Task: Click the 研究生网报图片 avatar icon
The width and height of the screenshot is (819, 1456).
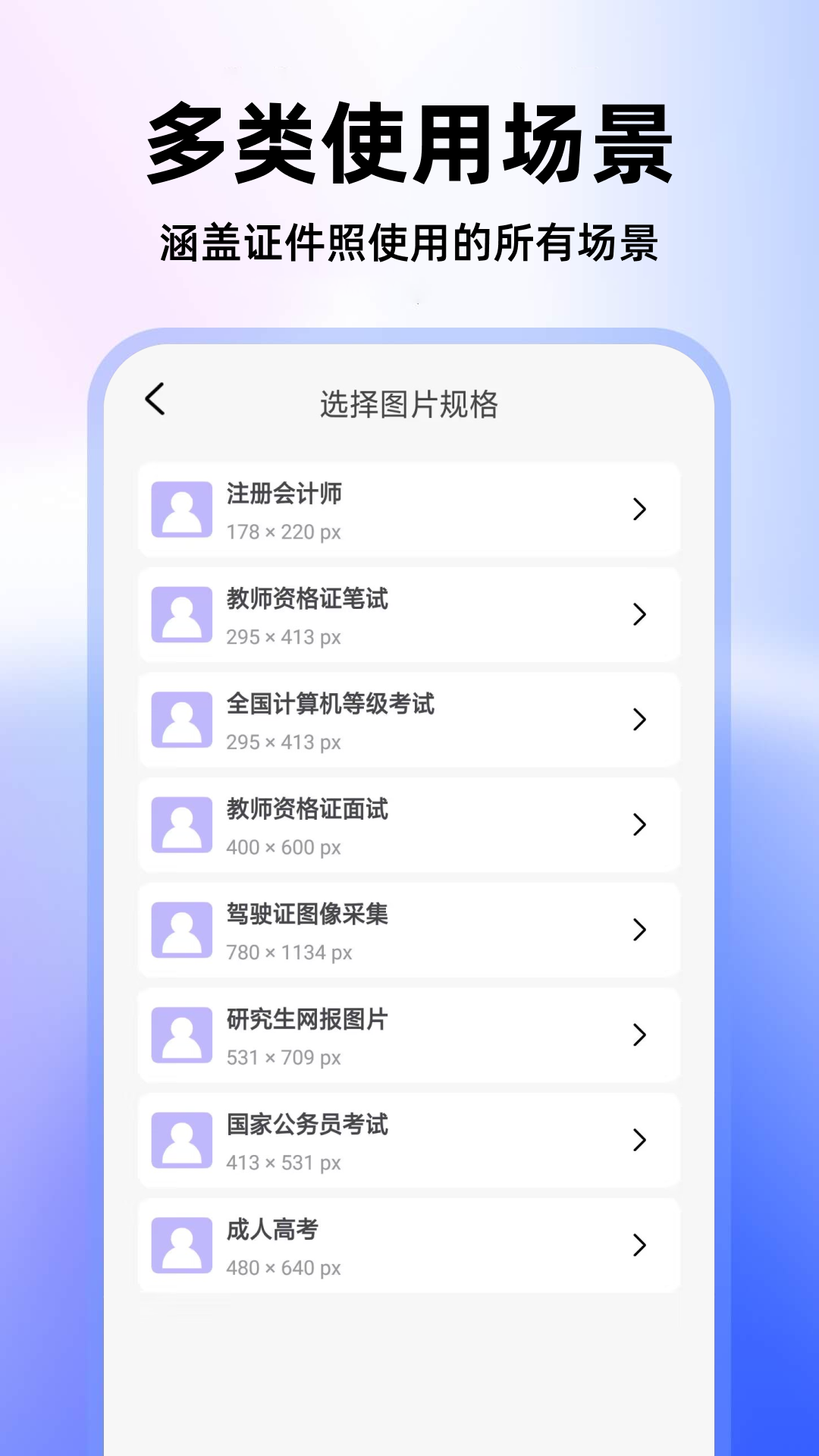Action: (x=181, y=1036)
